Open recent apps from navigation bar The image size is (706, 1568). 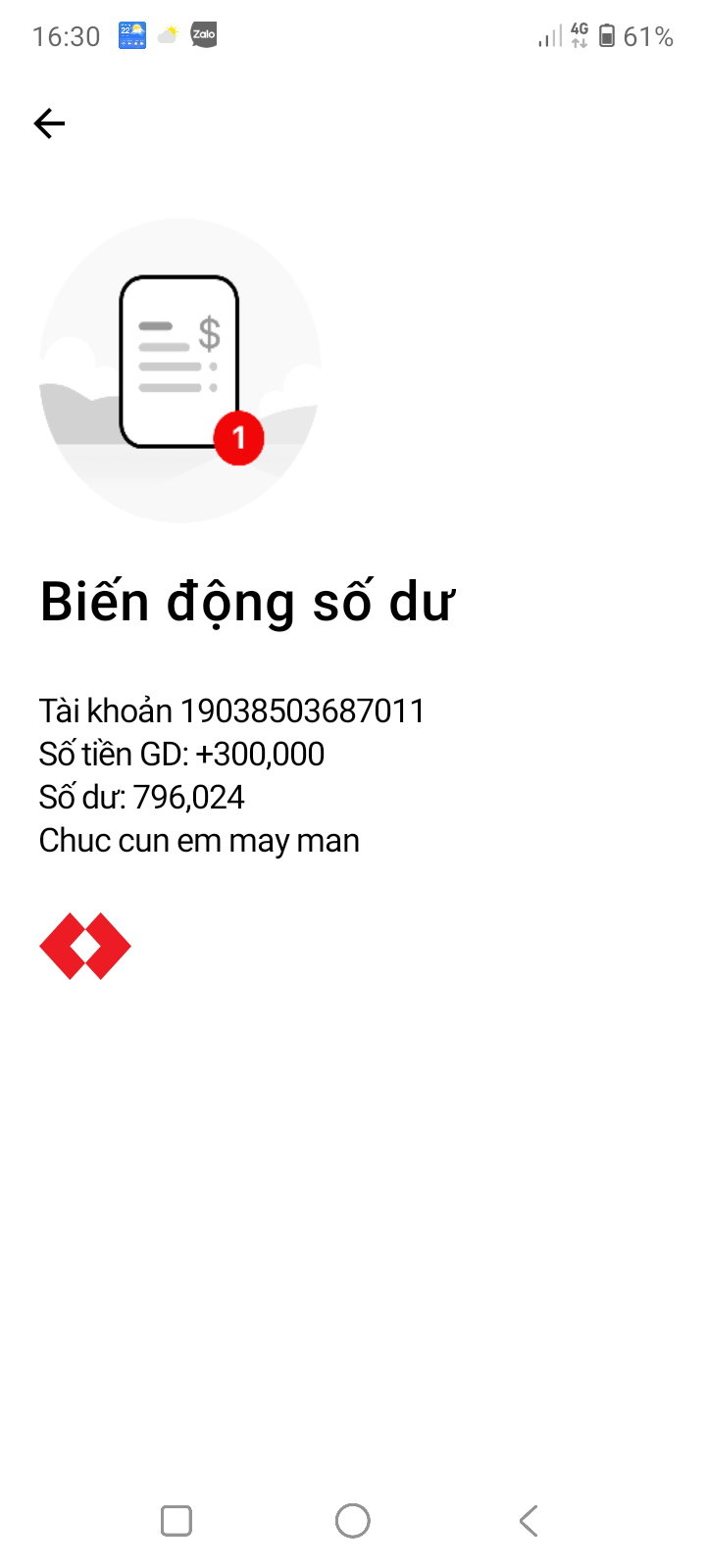click(x=176, y=1521)
